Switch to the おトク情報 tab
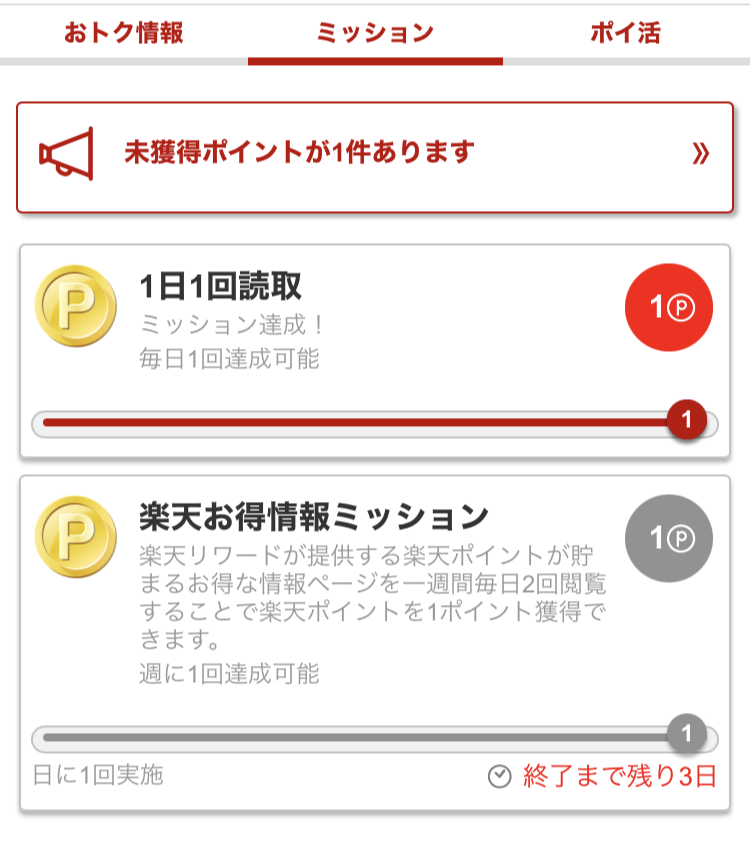The width and height of the screenshot is (750, 850). point(124,33)
